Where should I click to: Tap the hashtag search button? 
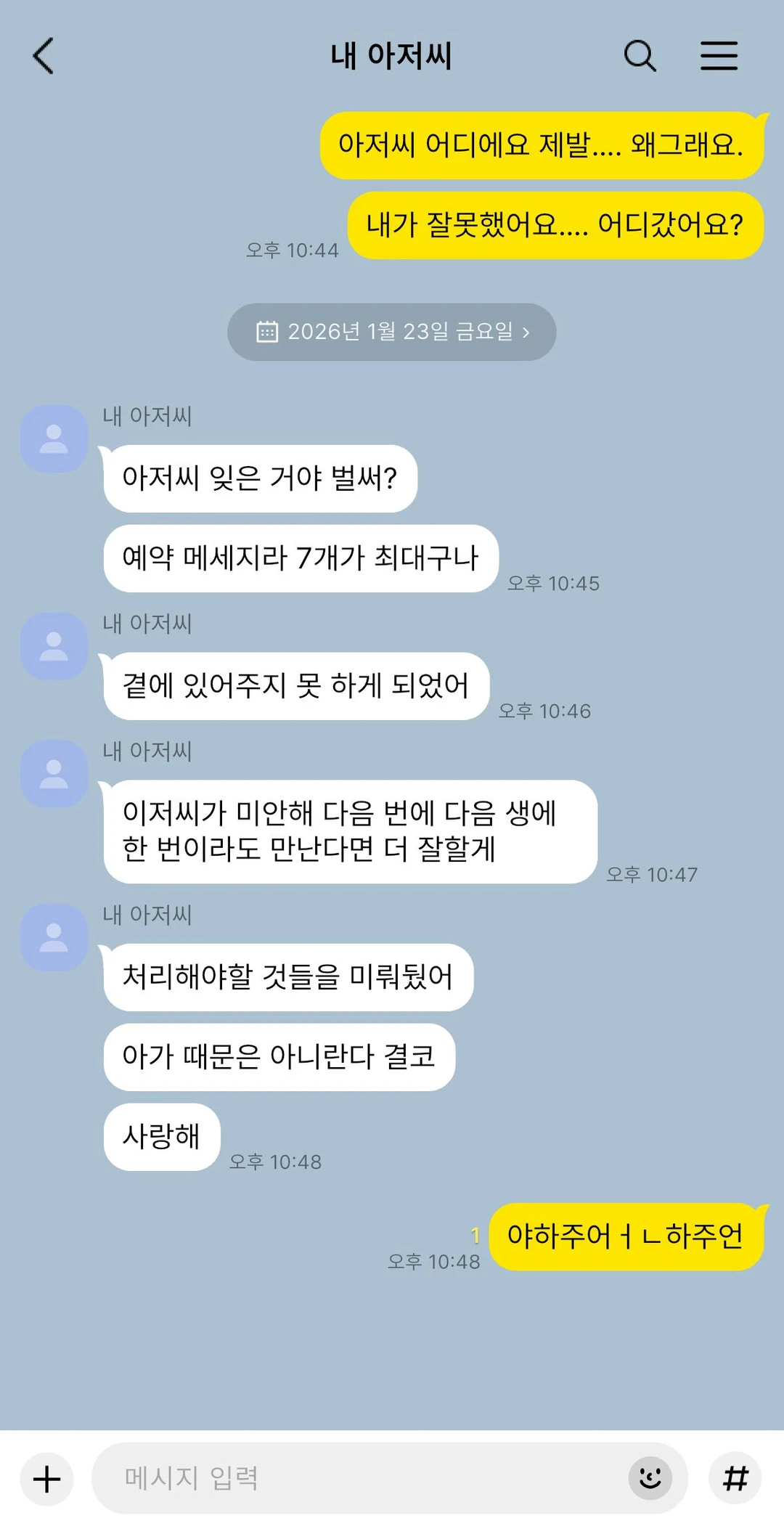735,1478
